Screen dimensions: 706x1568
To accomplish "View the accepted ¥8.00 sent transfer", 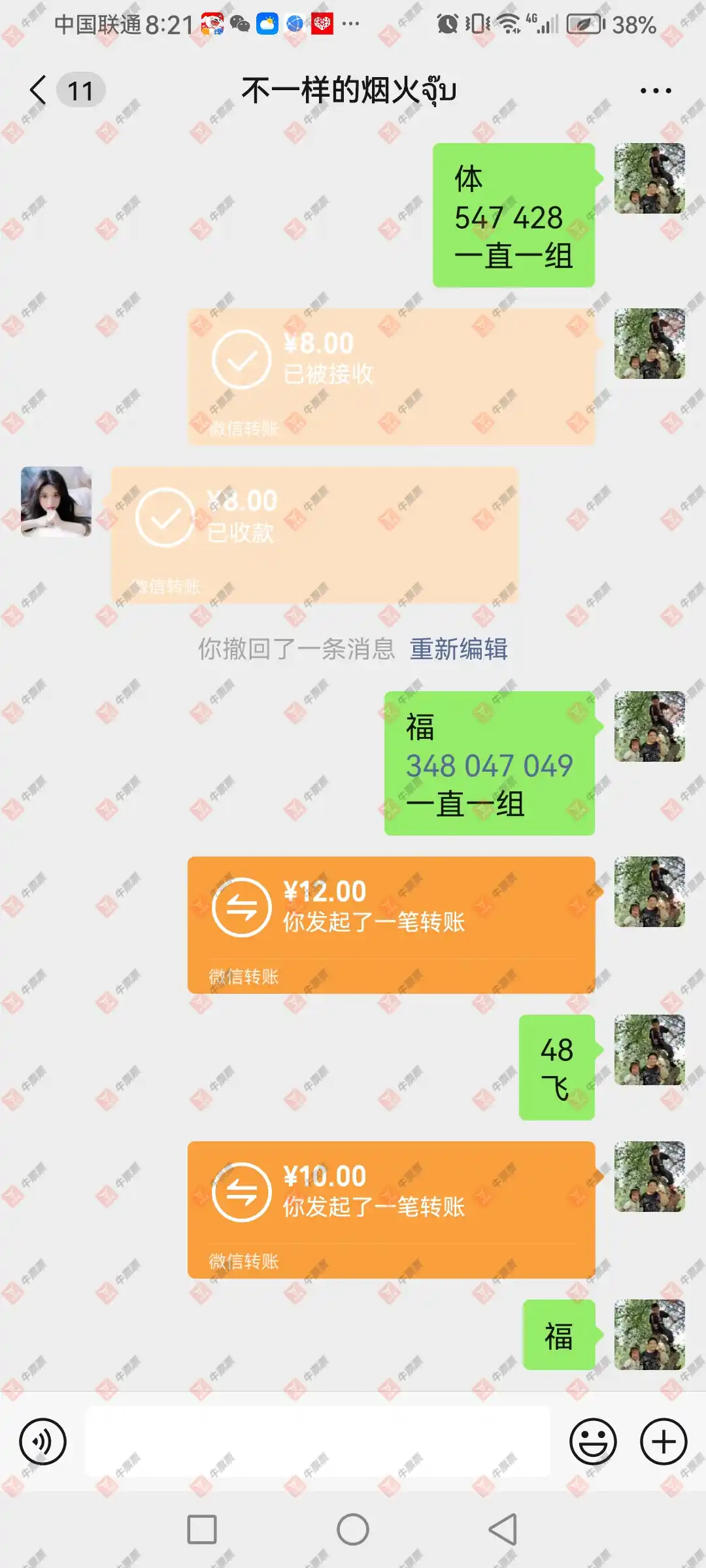I will (x=391, y=376).
